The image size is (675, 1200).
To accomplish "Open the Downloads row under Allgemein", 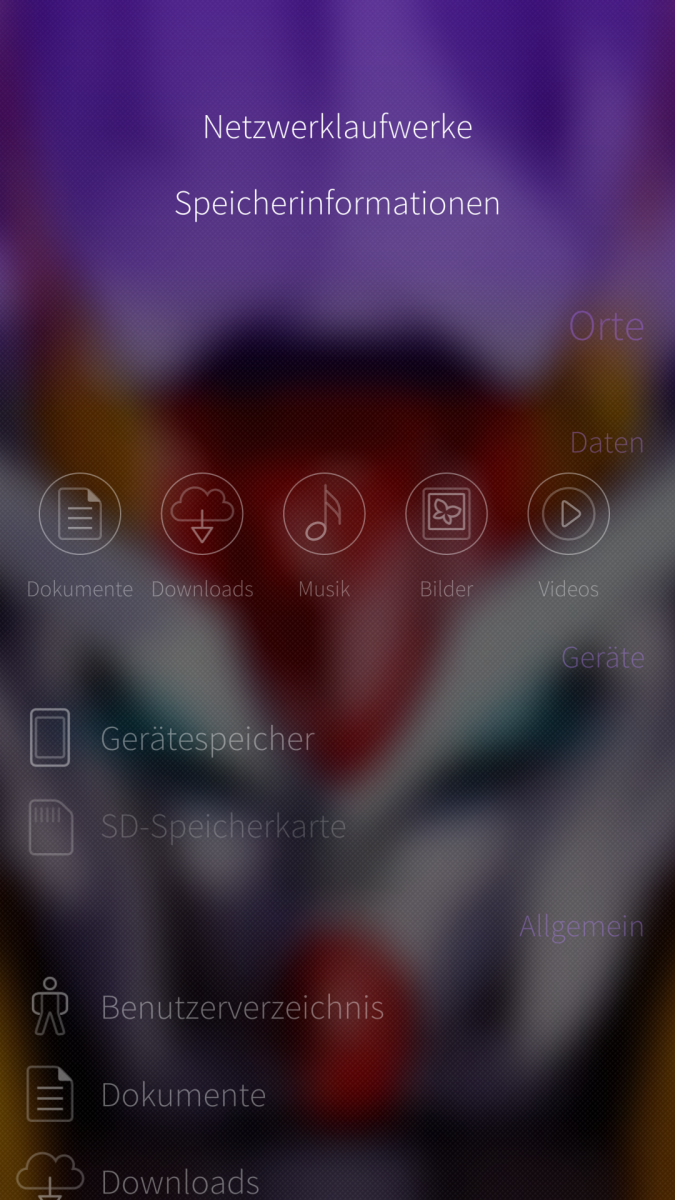I will tap(180, 1181).
